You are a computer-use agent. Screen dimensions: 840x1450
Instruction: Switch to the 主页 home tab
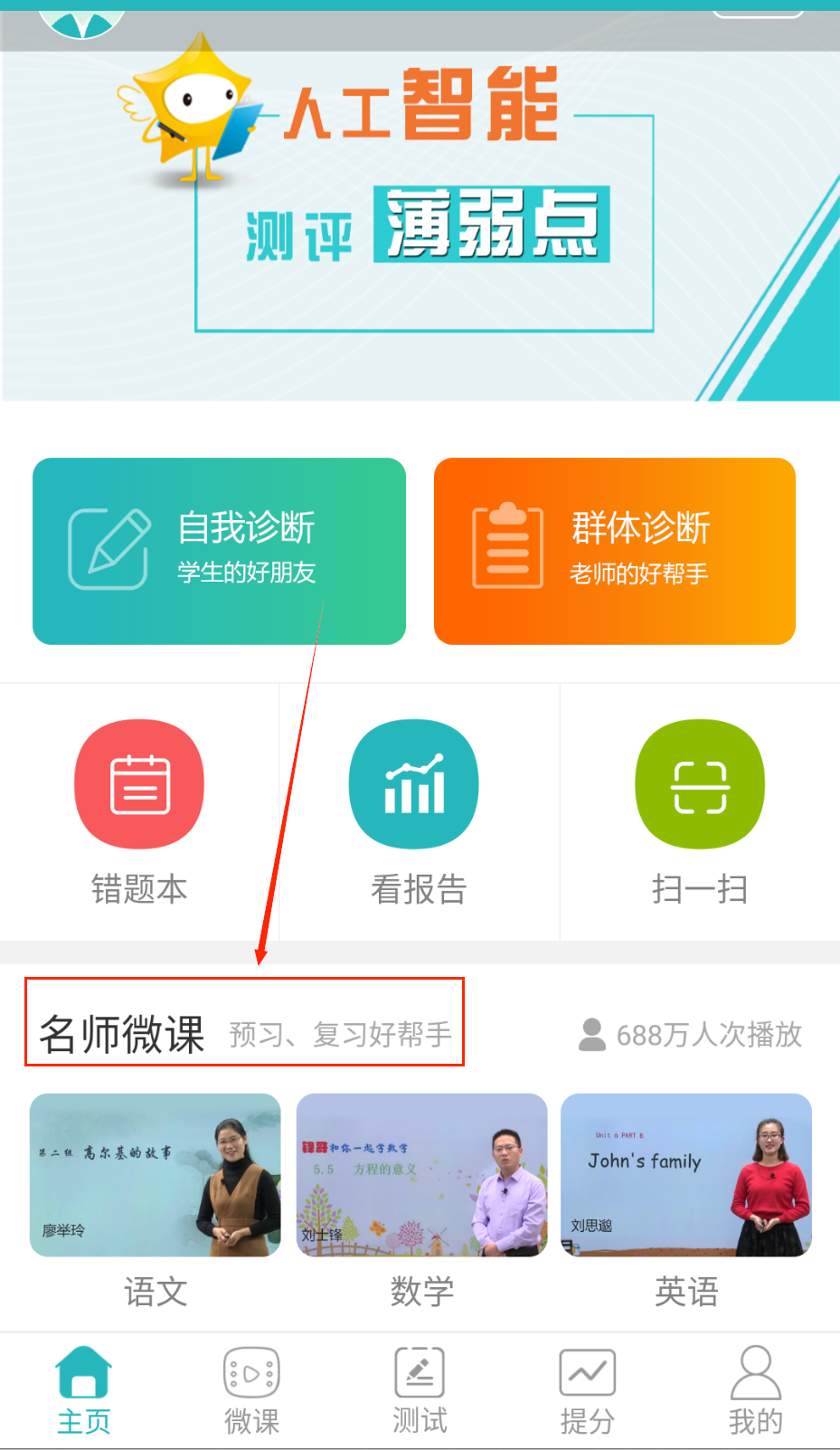click(84, 1390)
